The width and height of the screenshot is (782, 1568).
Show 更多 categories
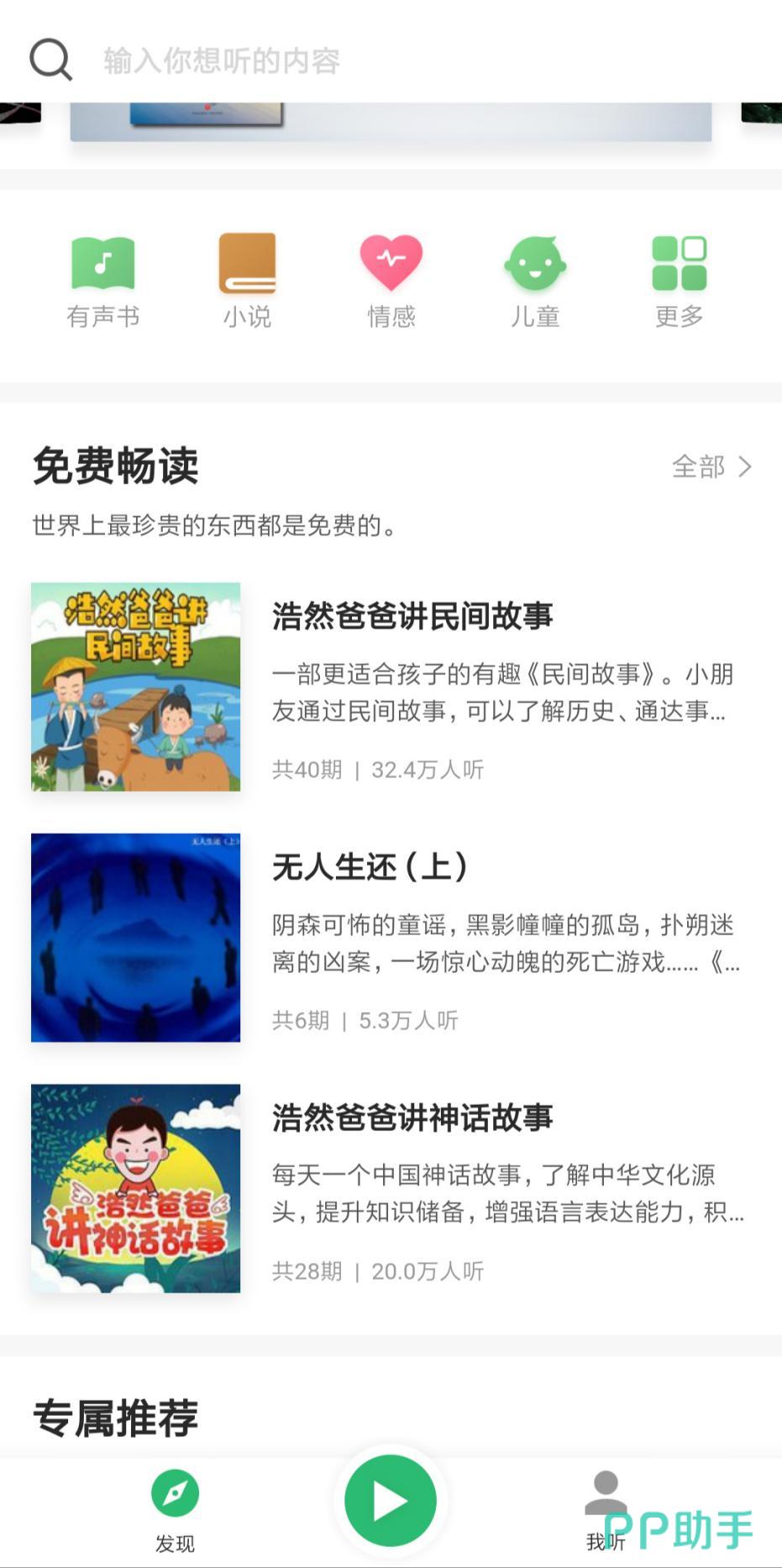[680, 281]
